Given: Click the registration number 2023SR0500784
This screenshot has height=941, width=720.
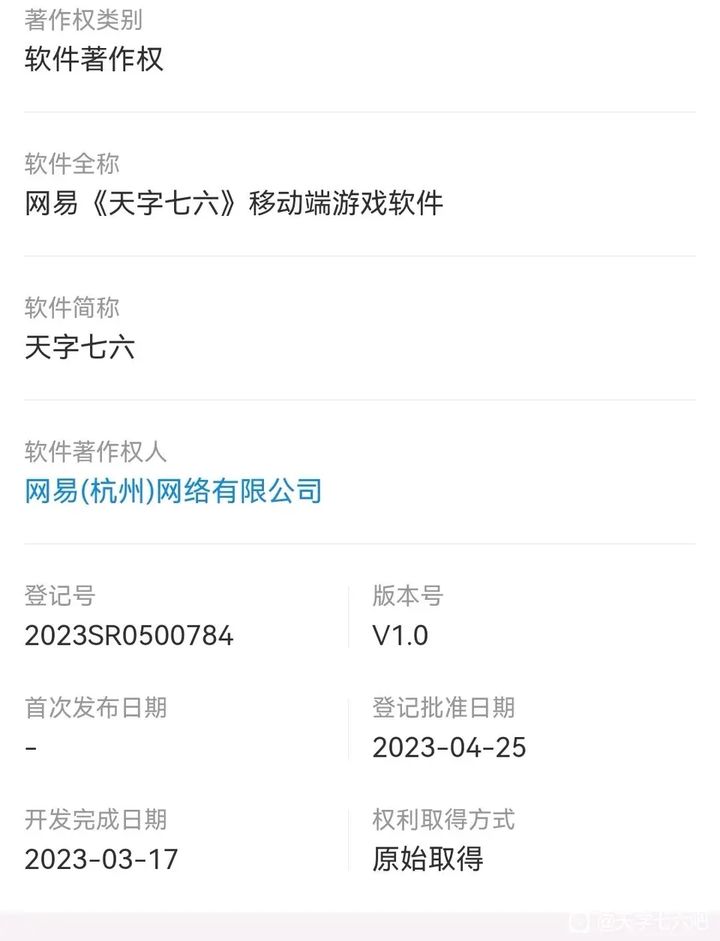Looking at the screenshot, I should pos(130,635).
